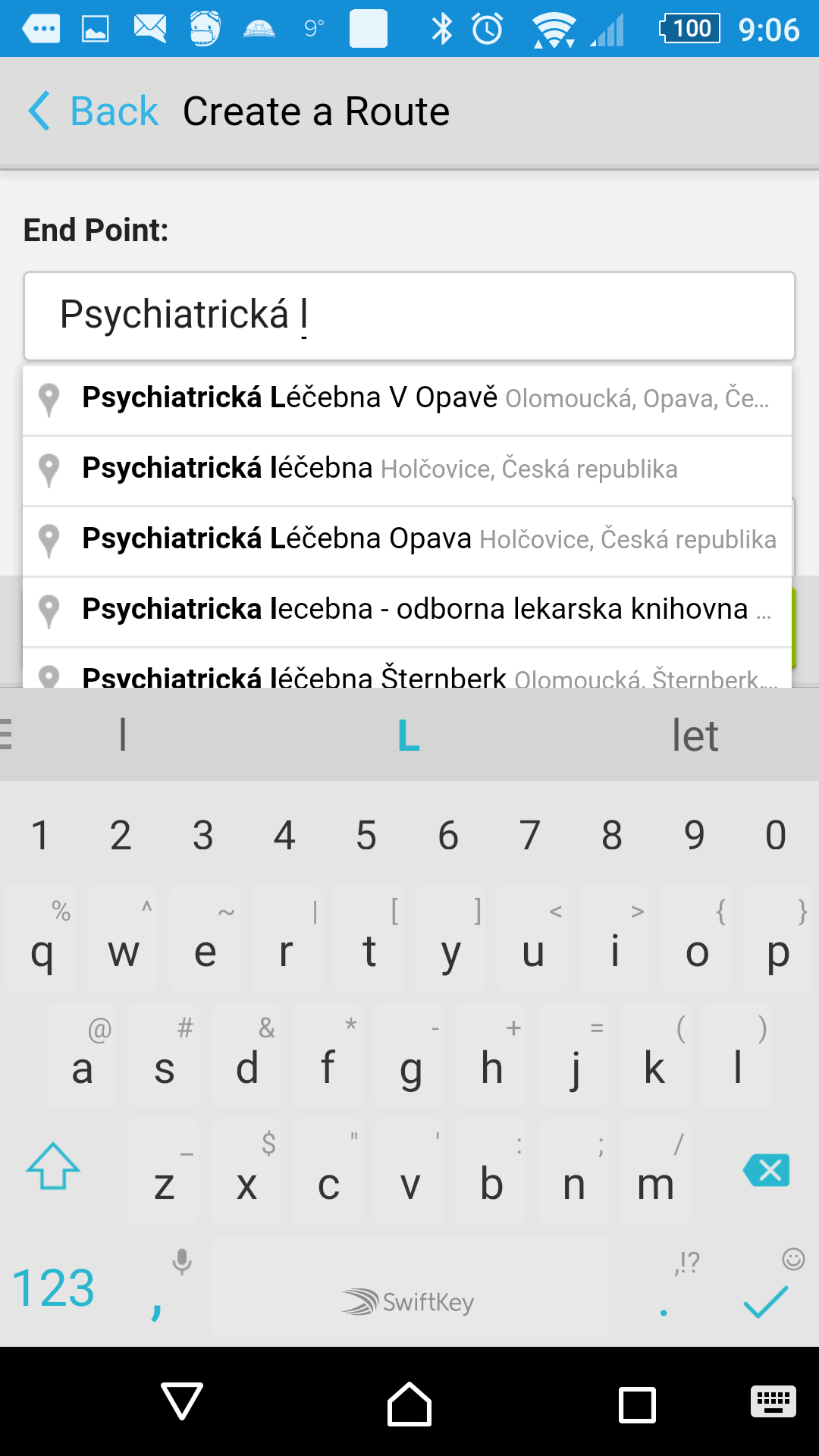
Task: Choose Psychiatrická léčebna Šternberk suggestion
Action: (407, 668)
